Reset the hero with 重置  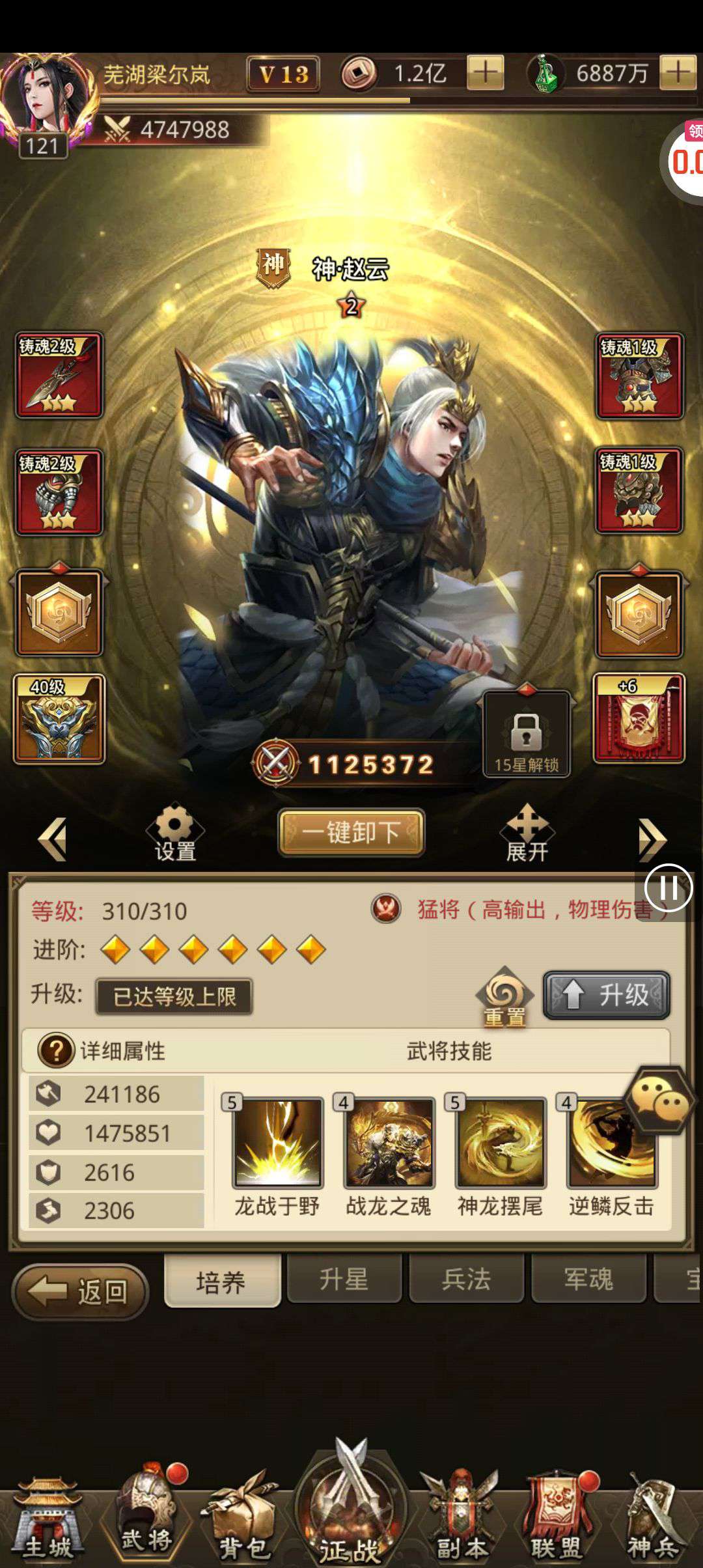point(504,998)
